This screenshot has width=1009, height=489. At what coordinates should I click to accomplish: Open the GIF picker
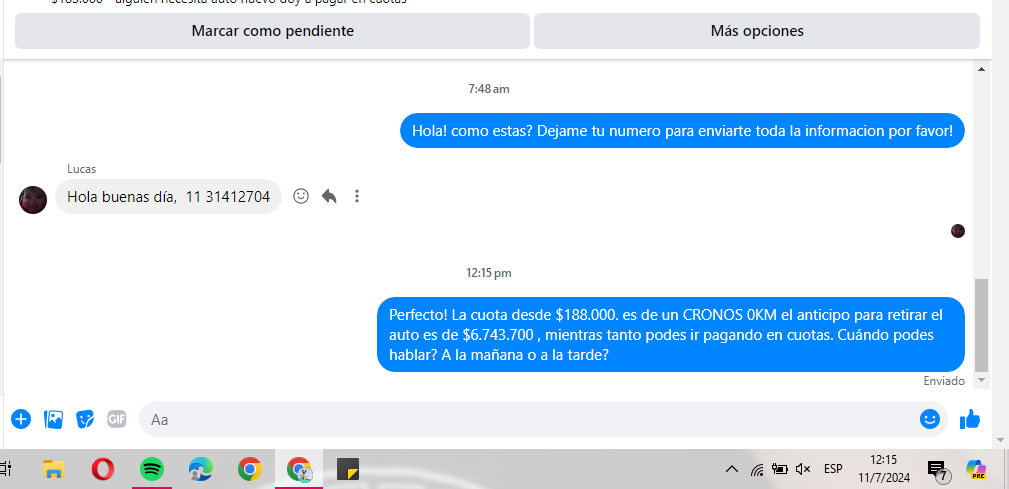[117, 419]
